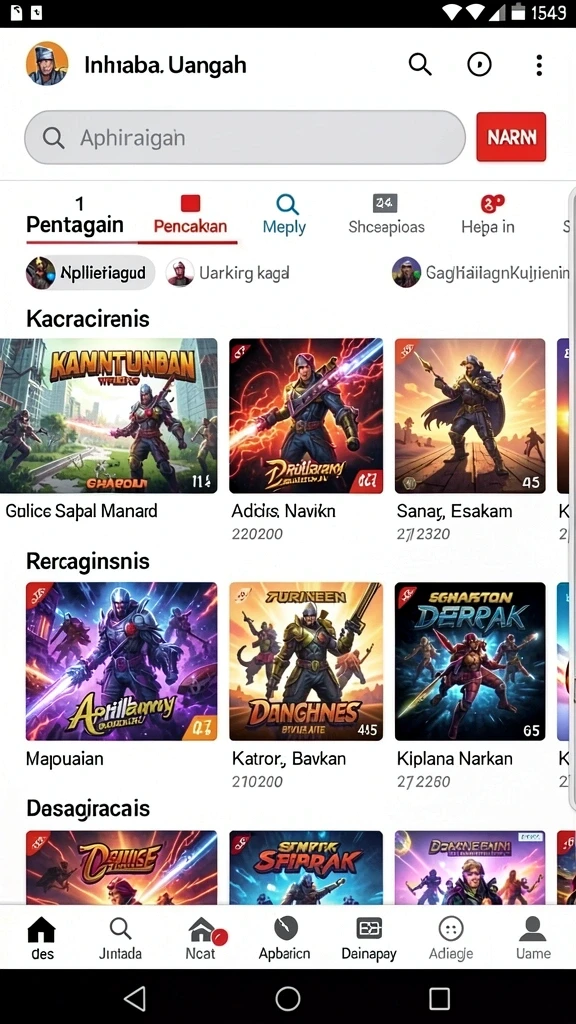Switch to Jintada in bottom navigation
Screen dimensions: 576x1024
pos(120,938)
